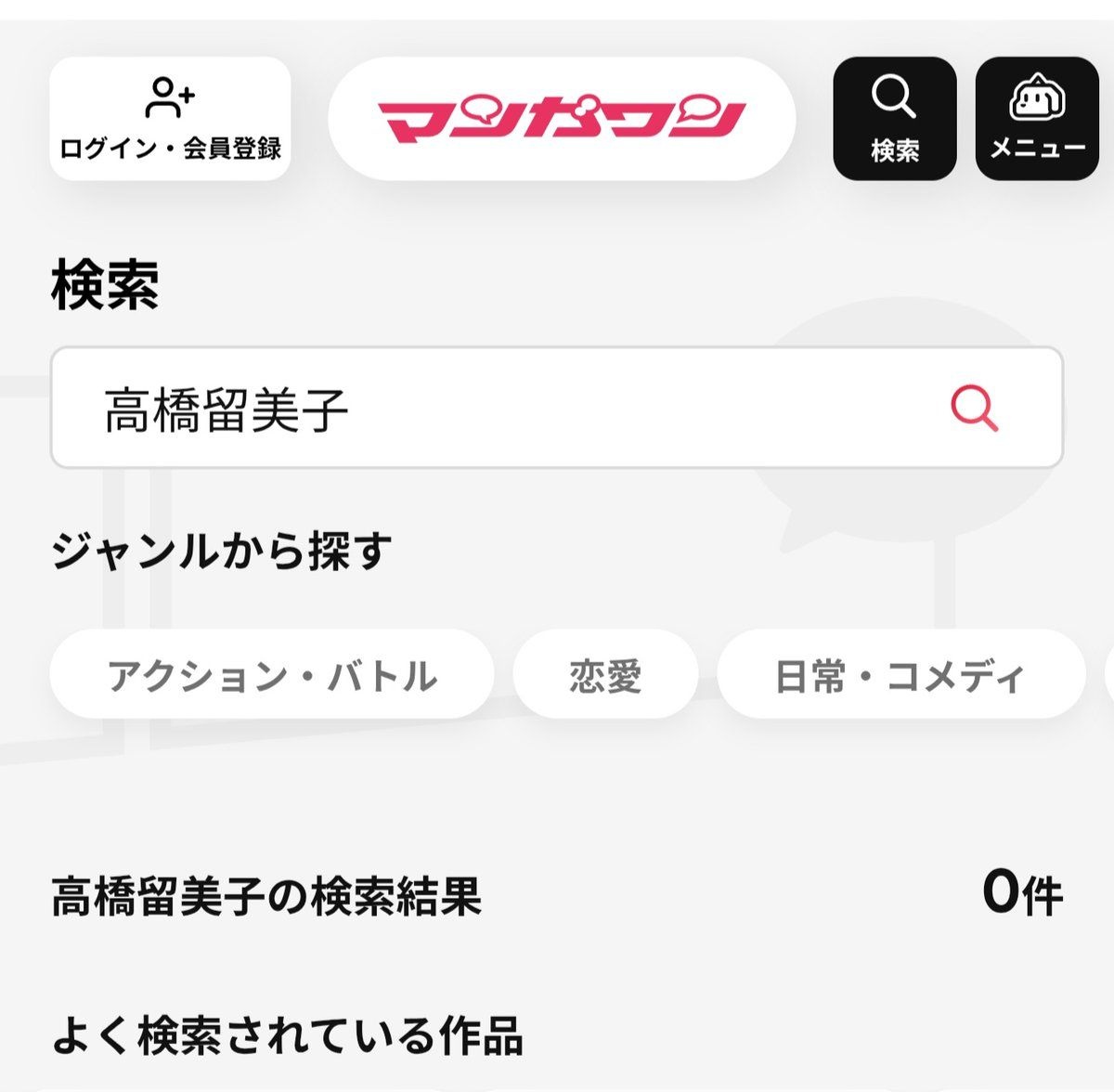Viewport: 1114px width, 1092px height.
Task: Open the メニュー menu button
Action: (1037, 119)
